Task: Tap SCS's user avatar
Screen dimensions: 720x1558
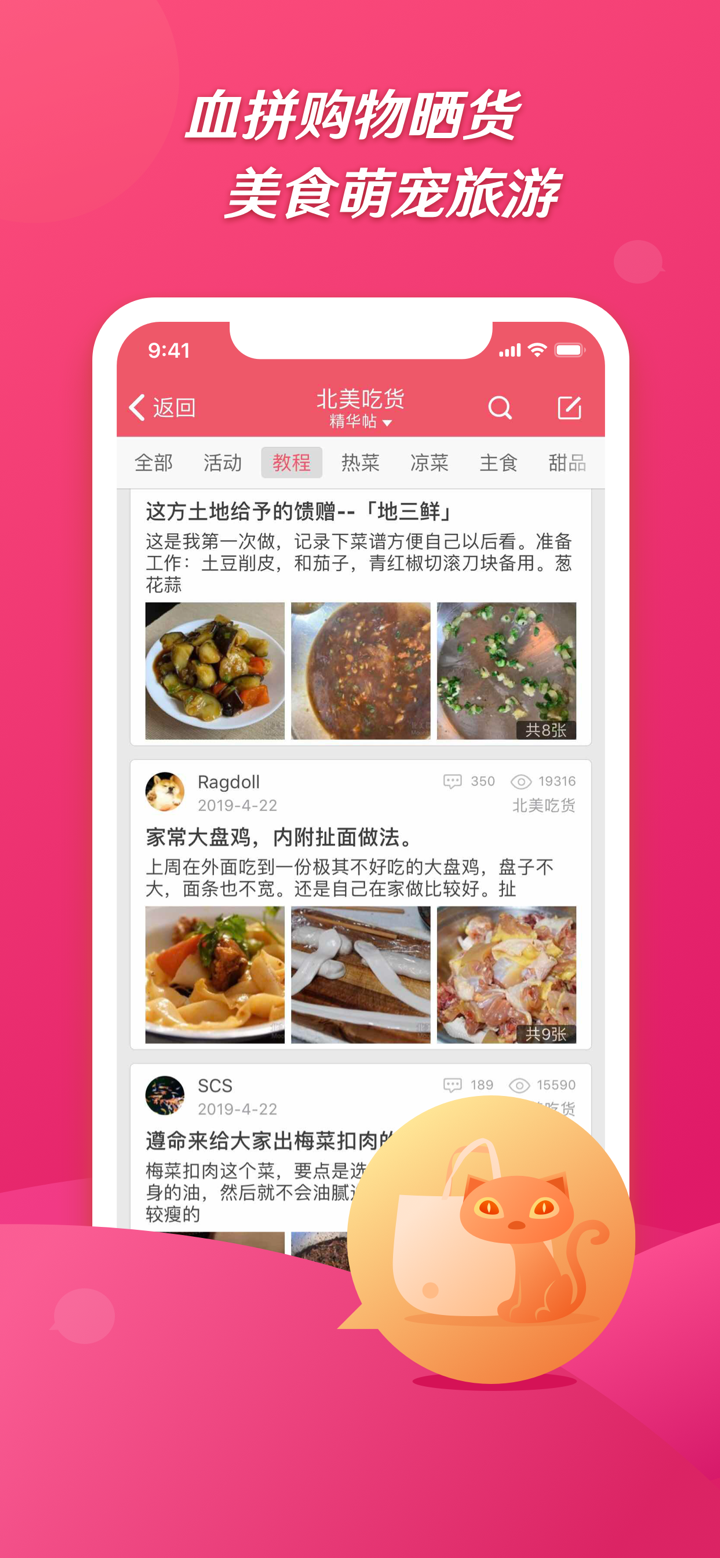Action: click(165, 1094)
